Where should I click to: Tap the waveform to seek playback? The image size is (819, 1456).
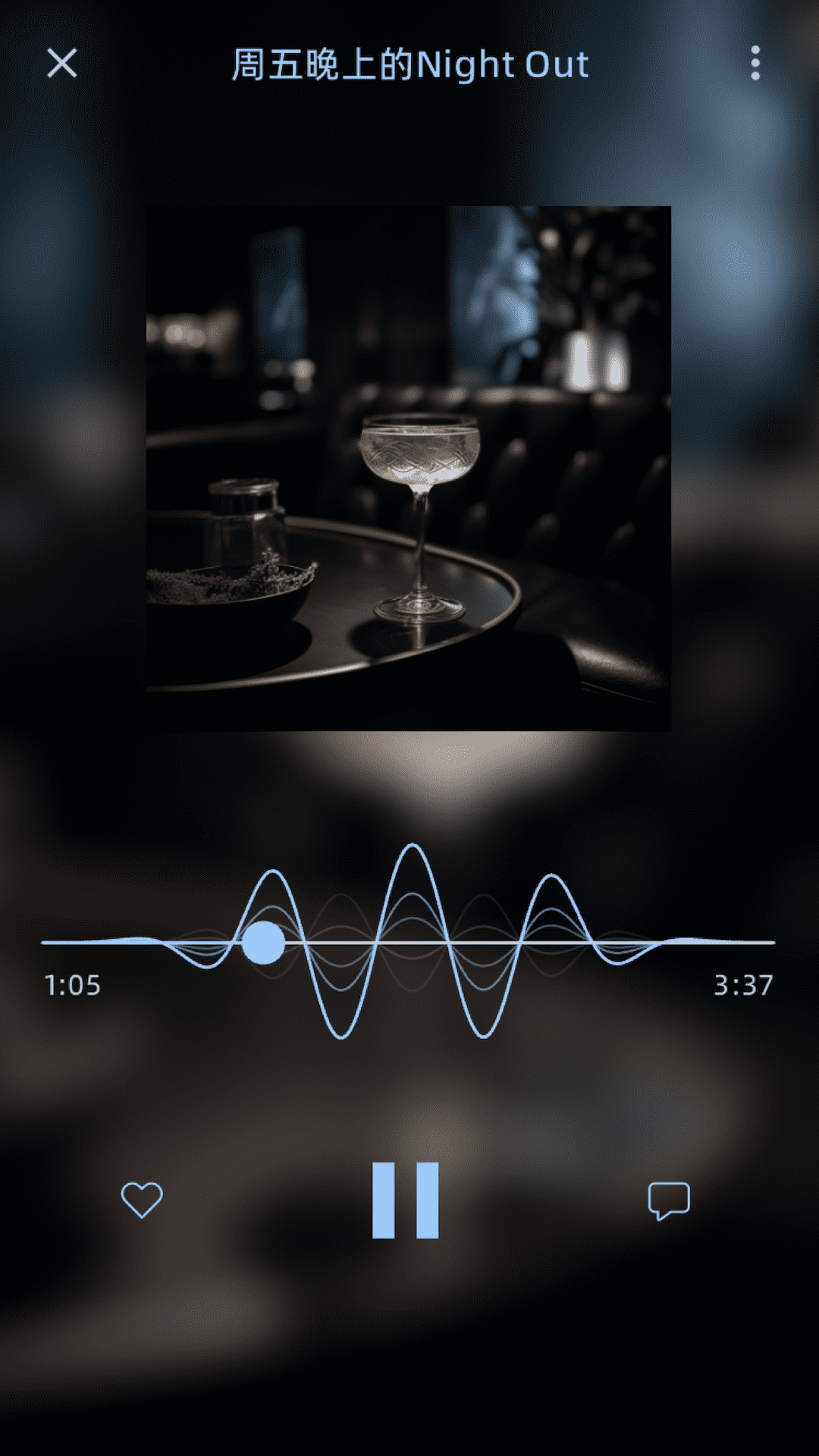pyautogui.click(x=409, y=943)
